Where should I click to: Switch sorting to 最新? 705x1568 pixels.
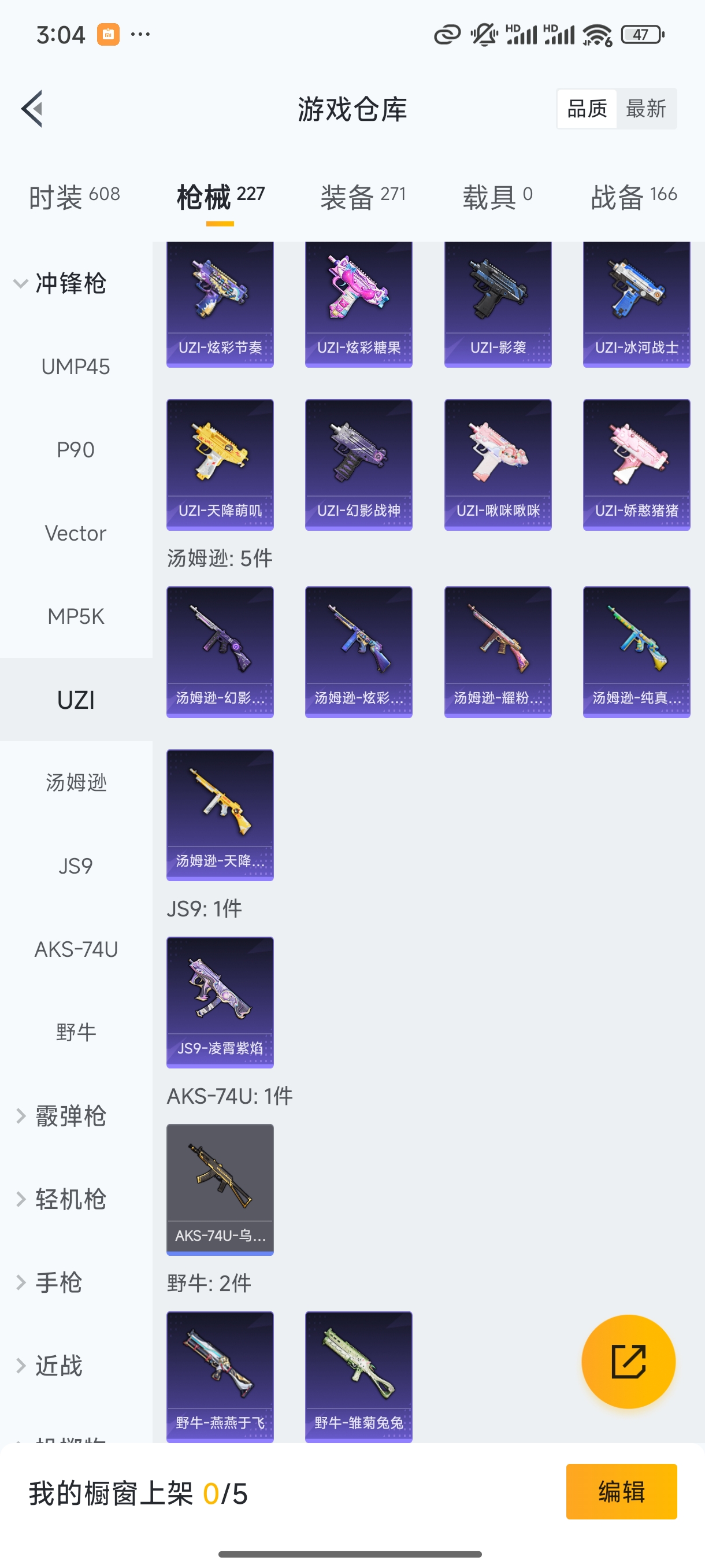tap(647, 108)
